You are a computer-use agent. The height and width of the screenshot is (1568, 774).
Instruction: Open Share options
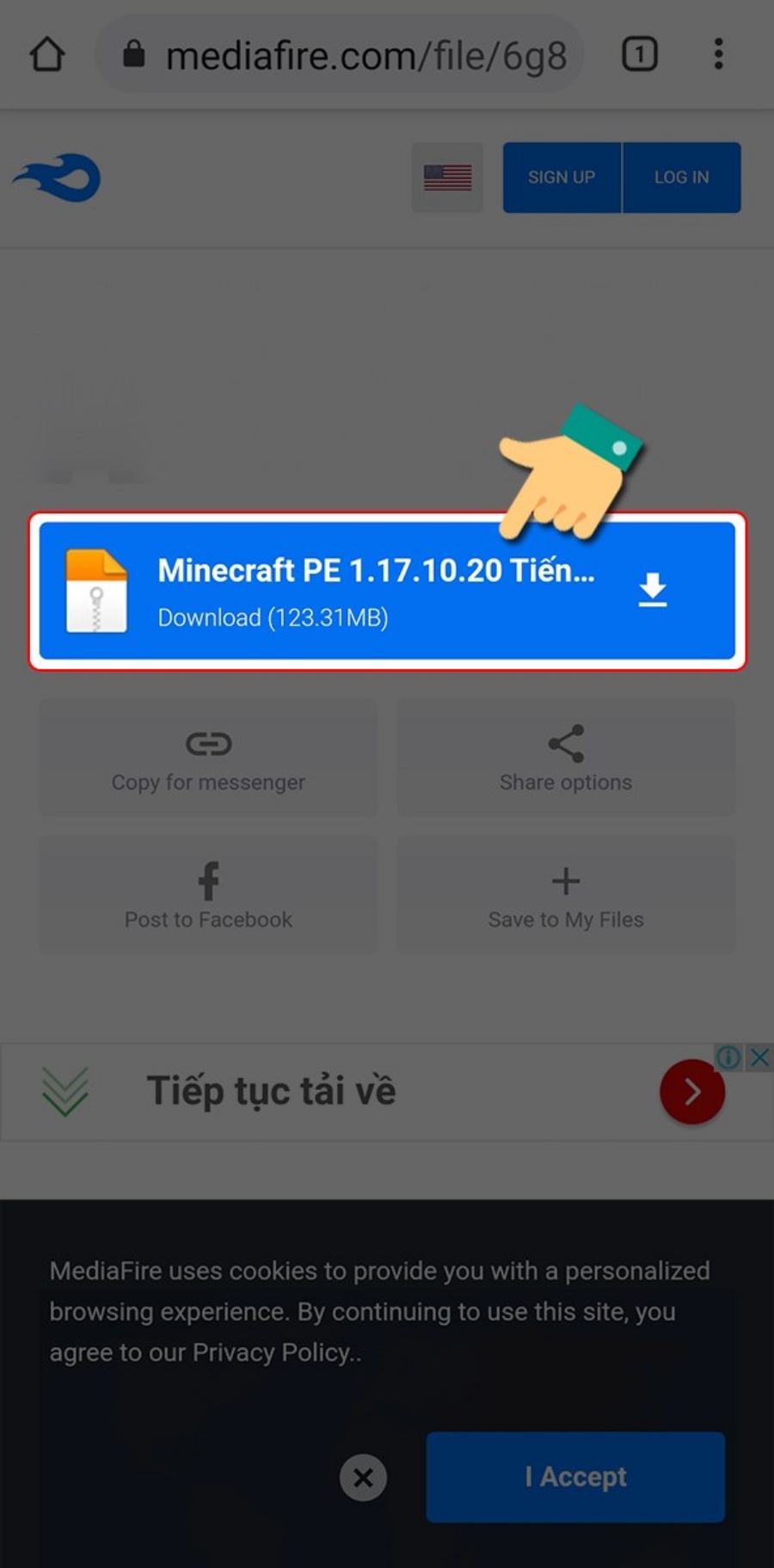coord(565,758)
